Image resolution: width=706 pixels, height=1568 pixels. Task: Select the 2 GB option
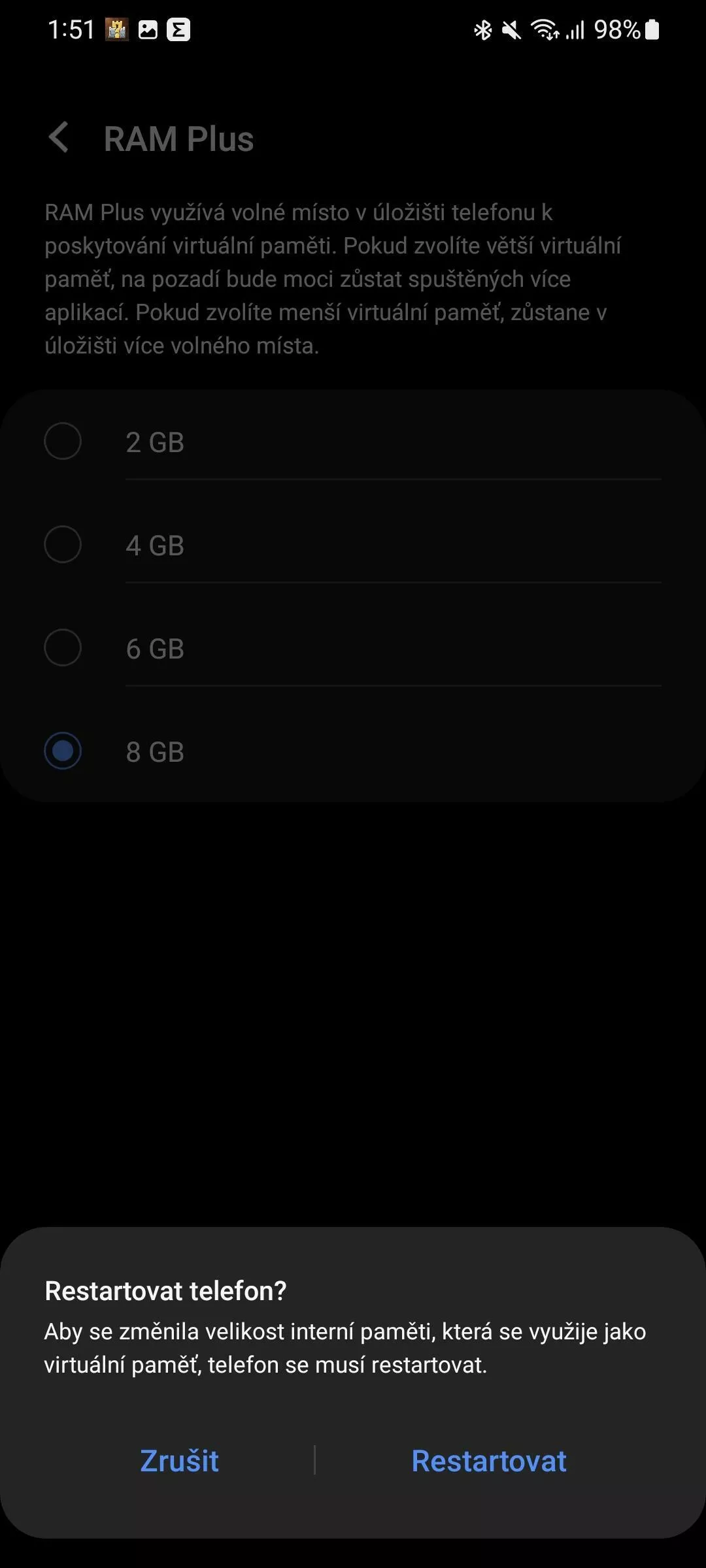tap(353, 442)
